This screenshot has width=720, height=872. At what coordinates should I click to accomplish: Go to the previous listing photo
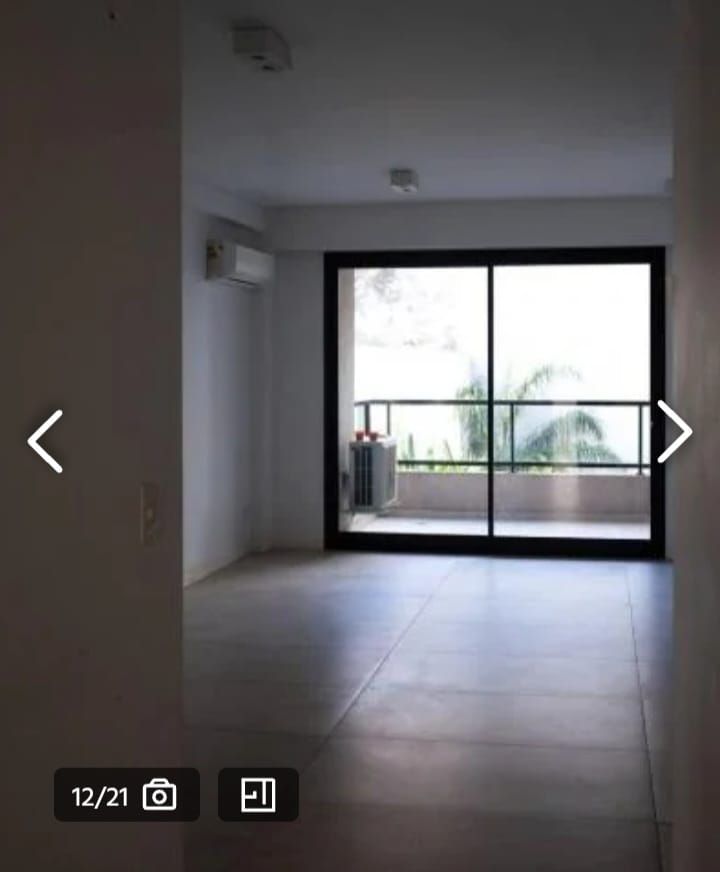click(45, 441)
